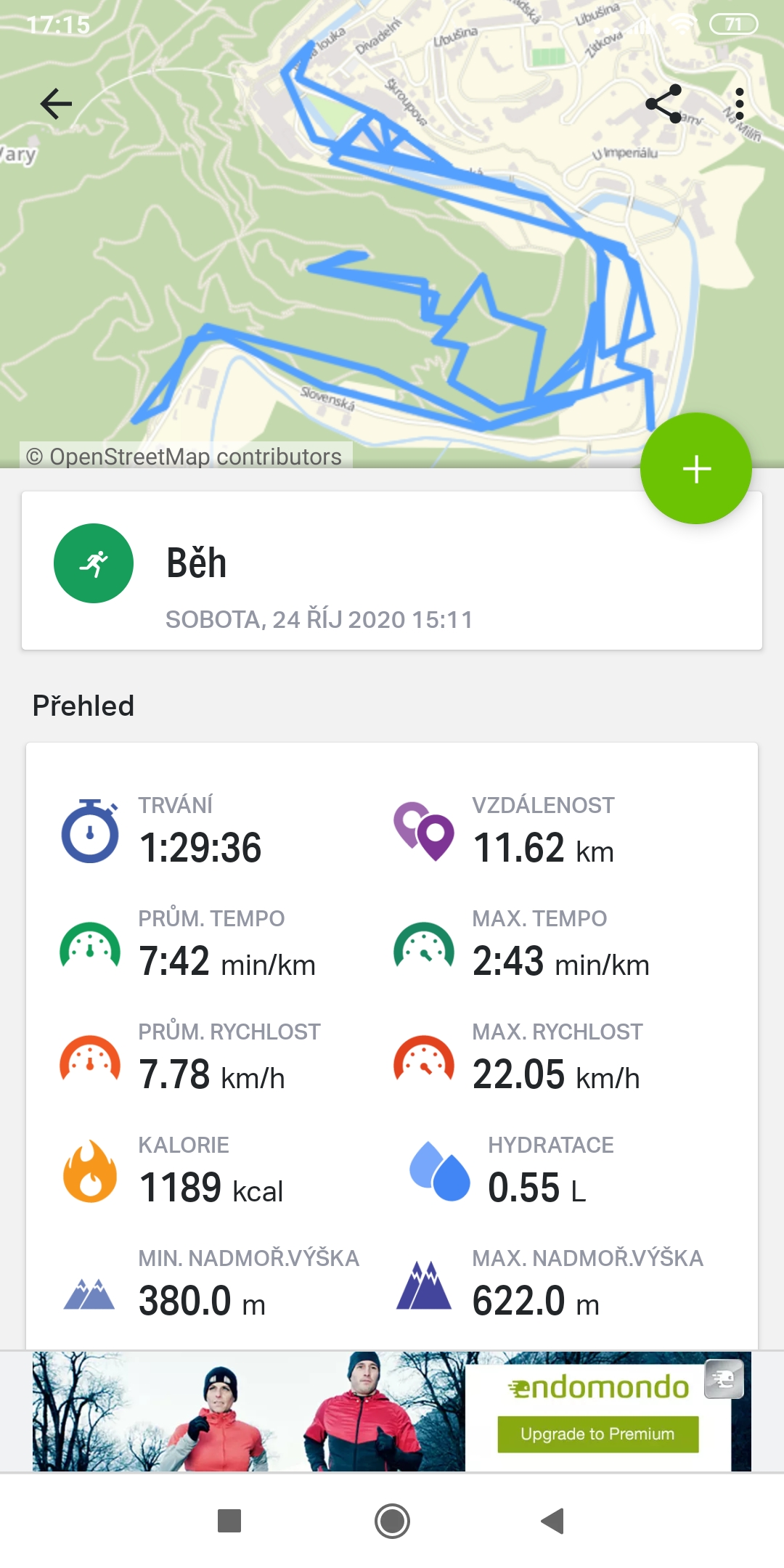
Task: Open the Běh workout header card
Action: [x=392, y=571]
